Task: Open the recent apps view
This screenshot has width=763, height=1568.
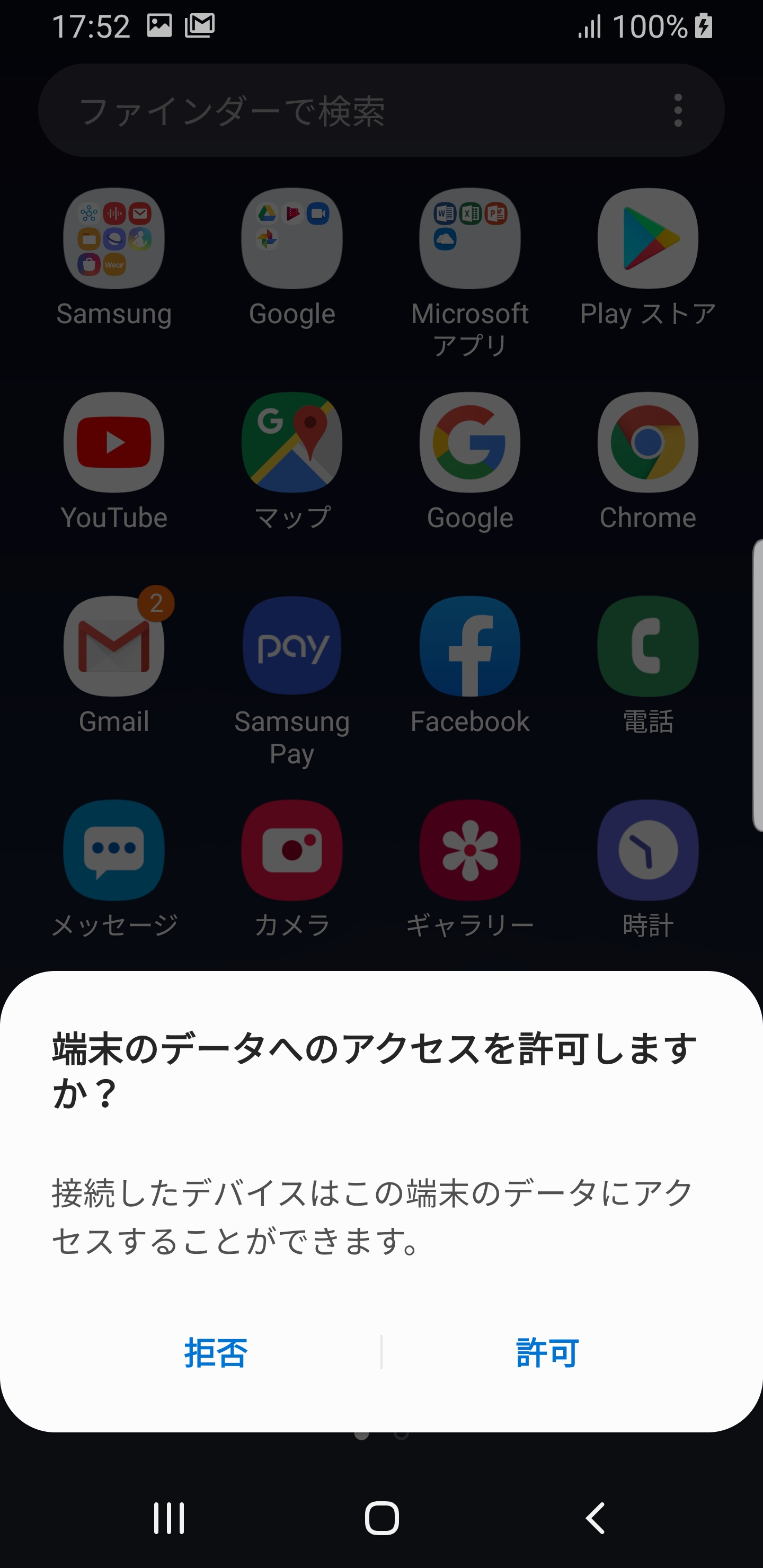Action: click(x=168, y=1518)
